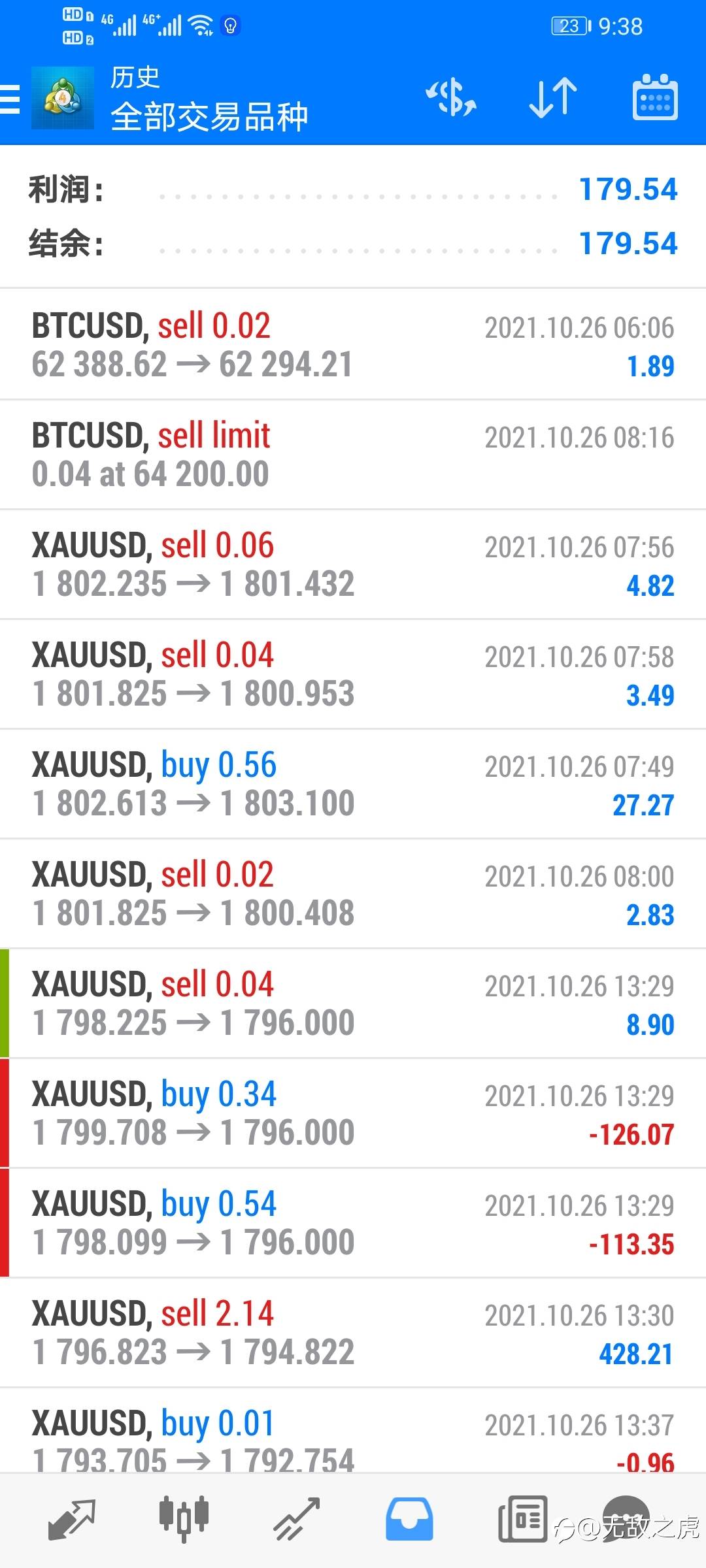
Task: Open the side drawer menu
Action: click(10, 99)
